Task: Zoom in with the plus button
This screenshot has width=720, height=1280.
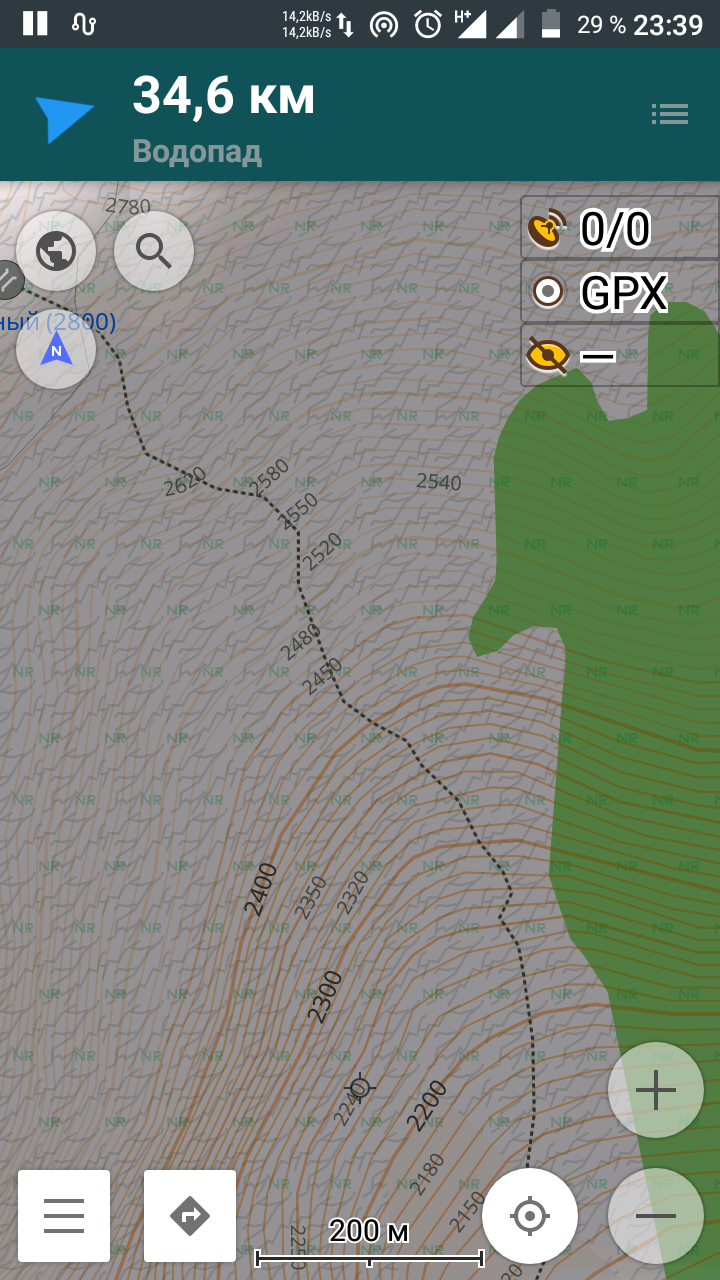Action: [656, 1090]
